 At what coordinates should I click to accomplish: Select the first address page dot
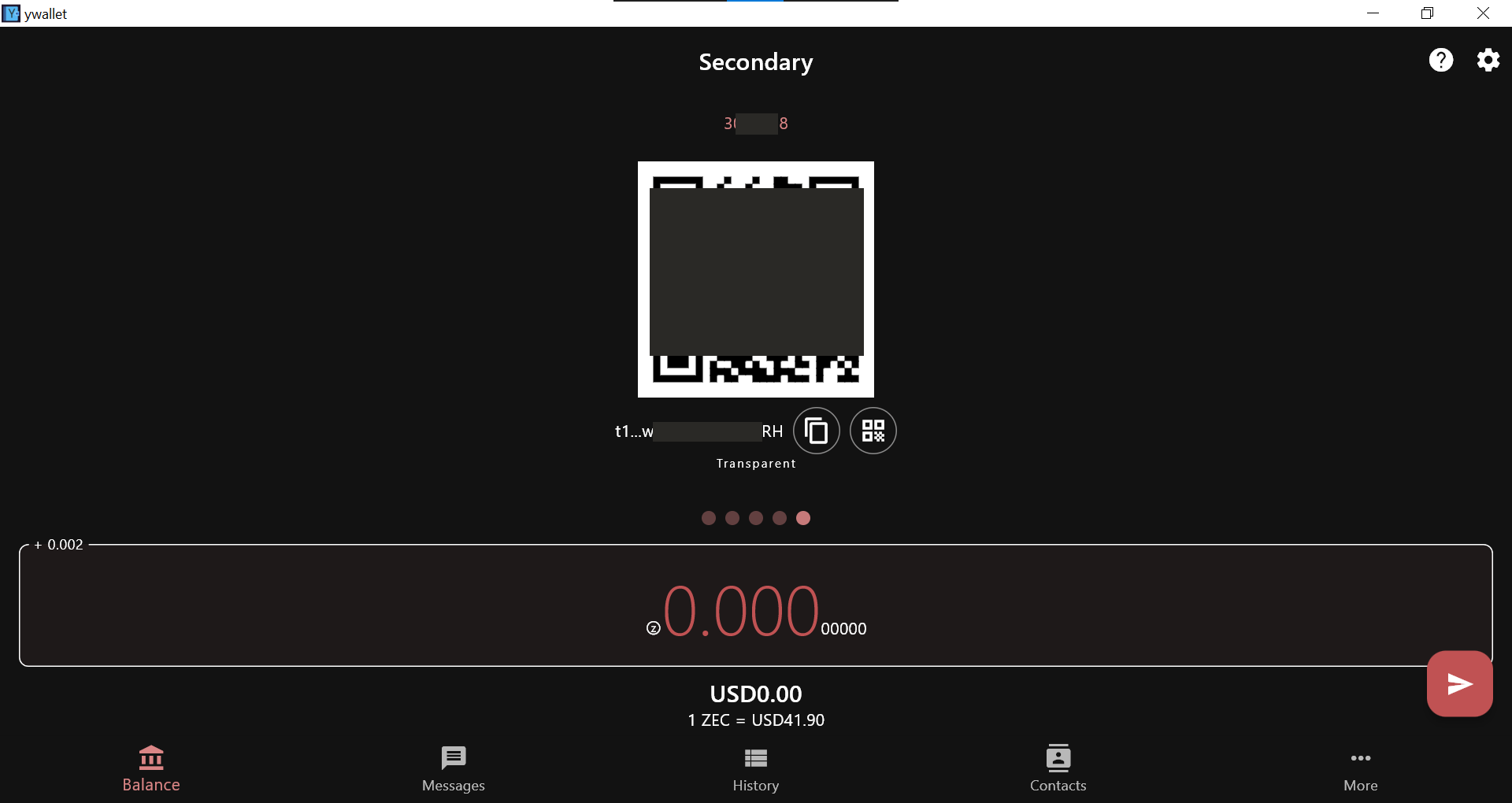pos(708,518)
